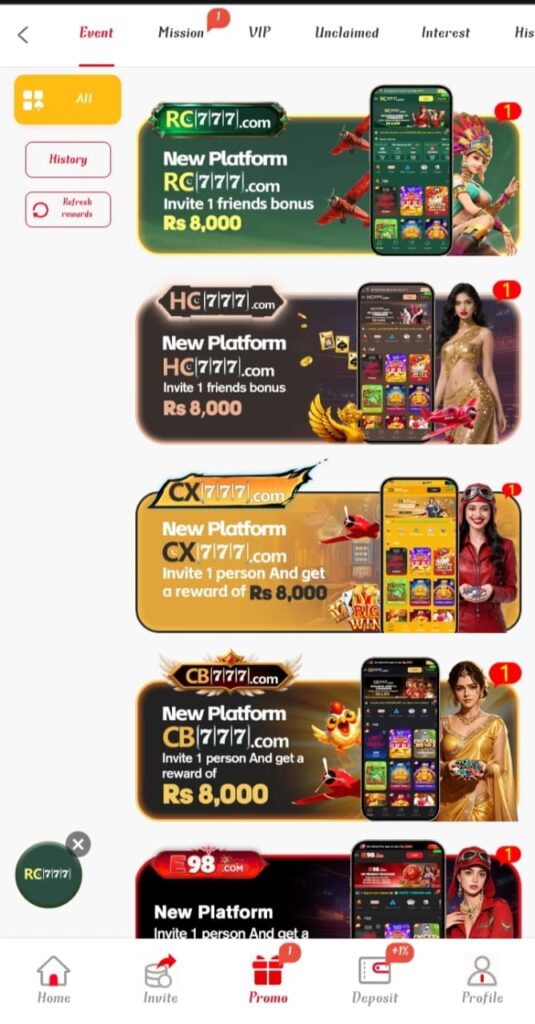Dismiss the floating RC777 bubble
Screen dimensions: 535x1024
click(78, 845)
